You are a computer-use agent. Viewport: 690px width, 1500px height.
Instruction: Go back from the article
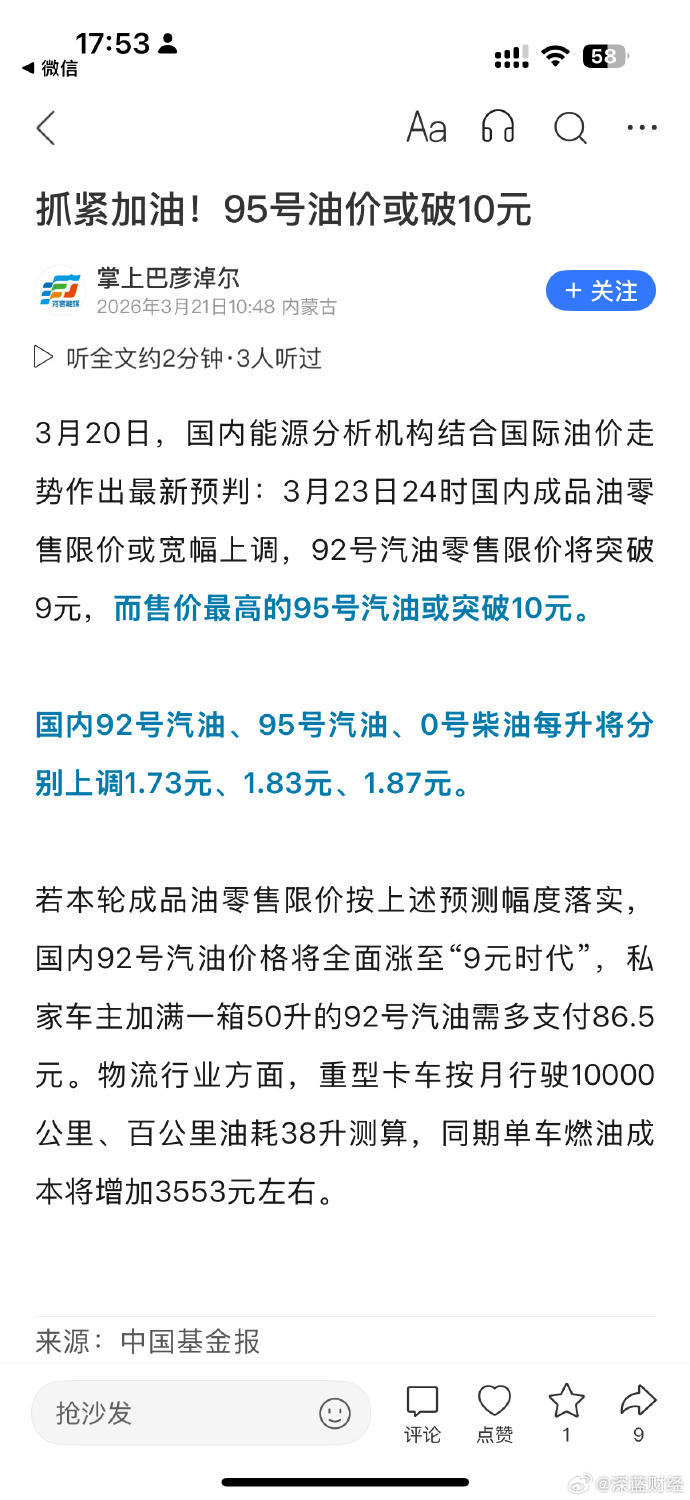point(46,128)
